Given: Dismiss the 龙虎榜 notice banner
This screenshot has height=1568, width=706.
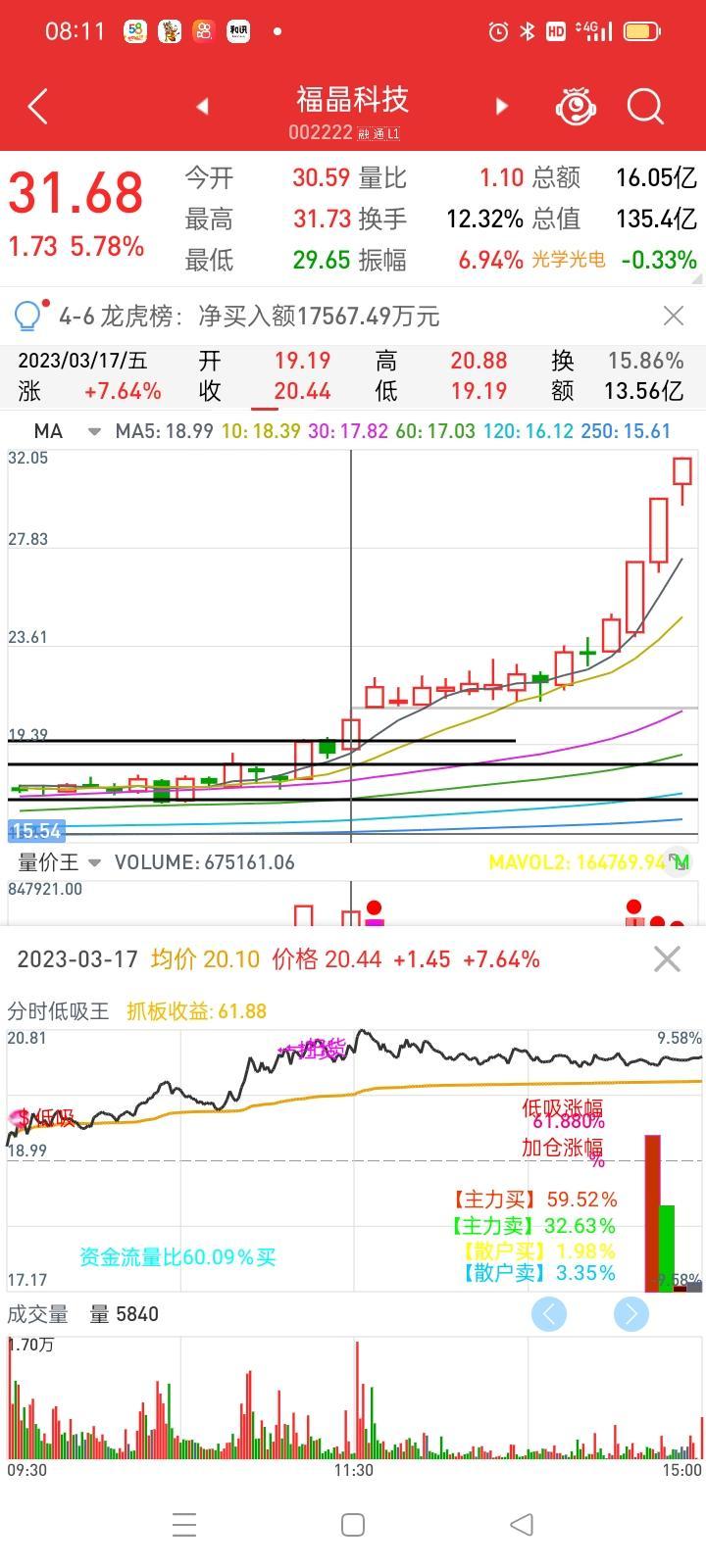Looking at the screenshot, I should pos(673,316).
